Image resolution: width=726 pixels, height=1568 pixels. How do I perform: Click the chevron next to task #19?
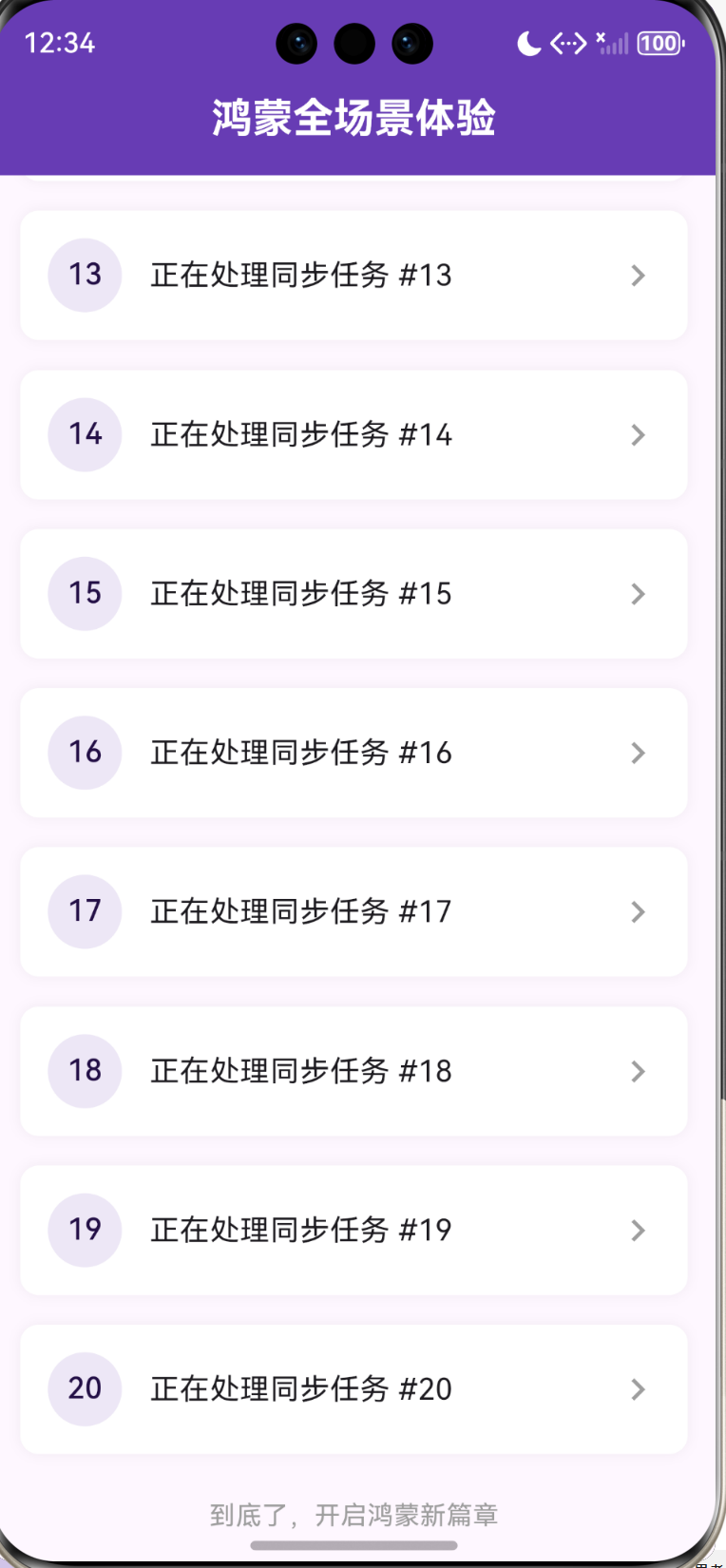tap(638, 1230)
